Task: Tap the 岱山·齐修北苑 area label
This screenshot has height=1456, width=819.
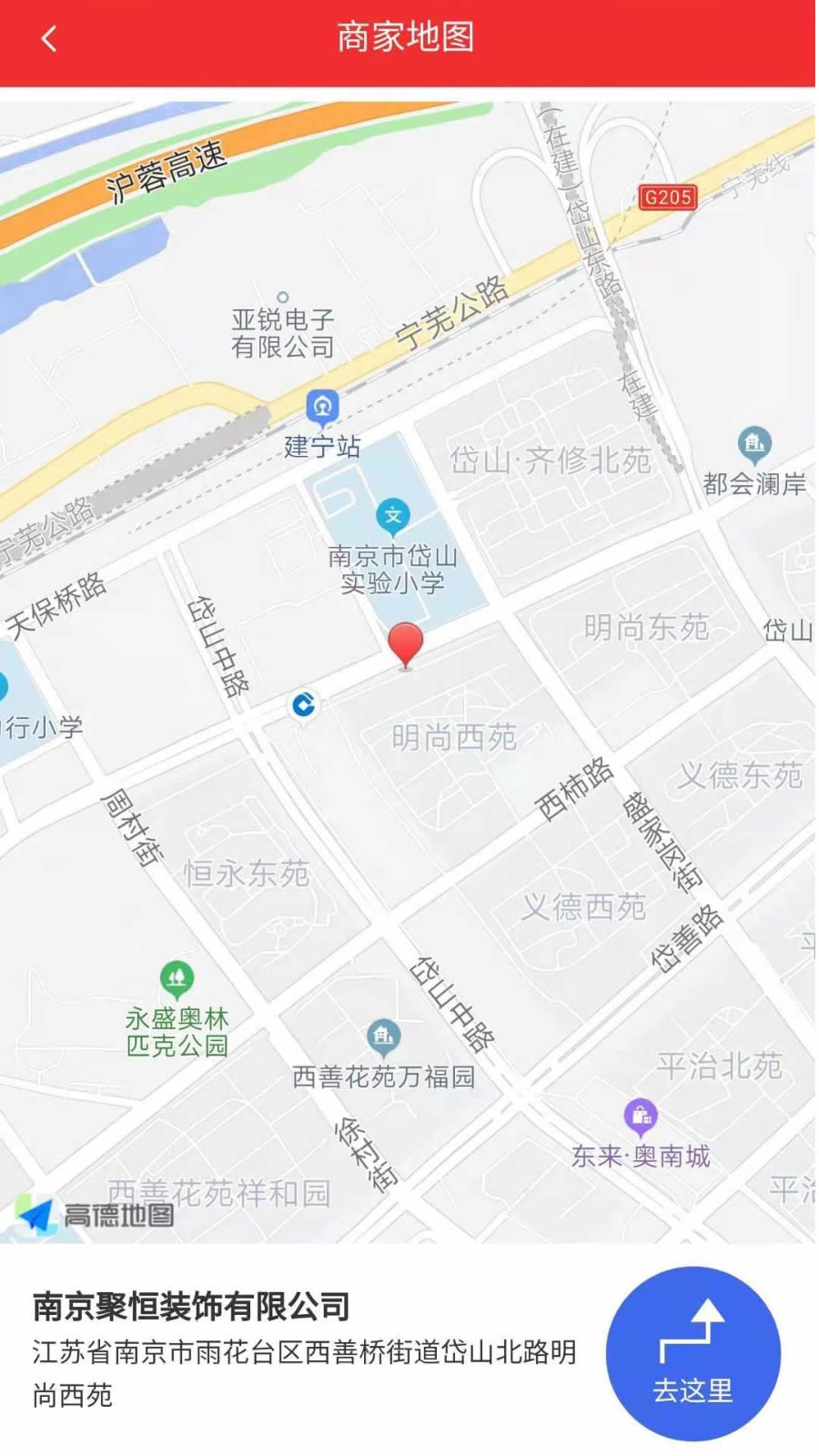Action: coord(552,460)
